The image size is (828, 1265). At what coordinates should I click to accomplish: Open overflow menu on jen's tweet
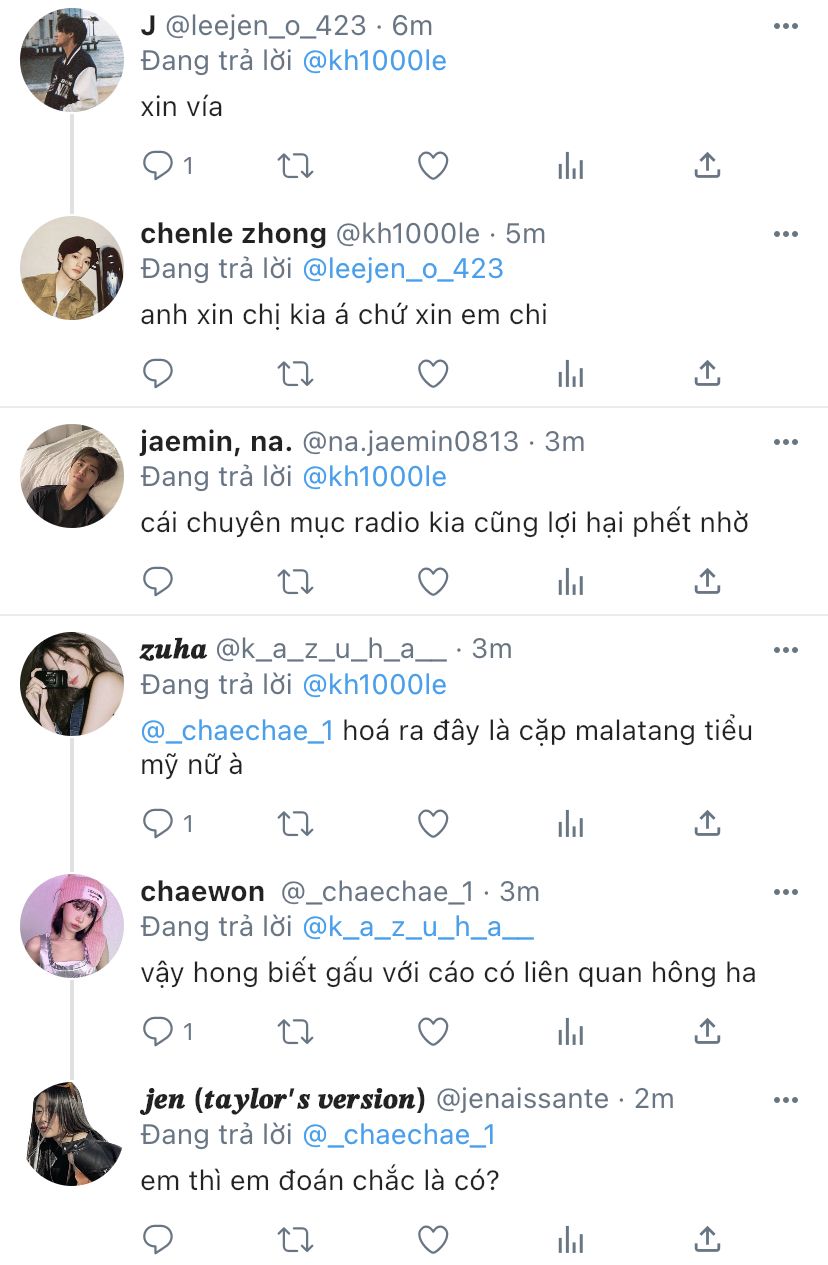786,1099
